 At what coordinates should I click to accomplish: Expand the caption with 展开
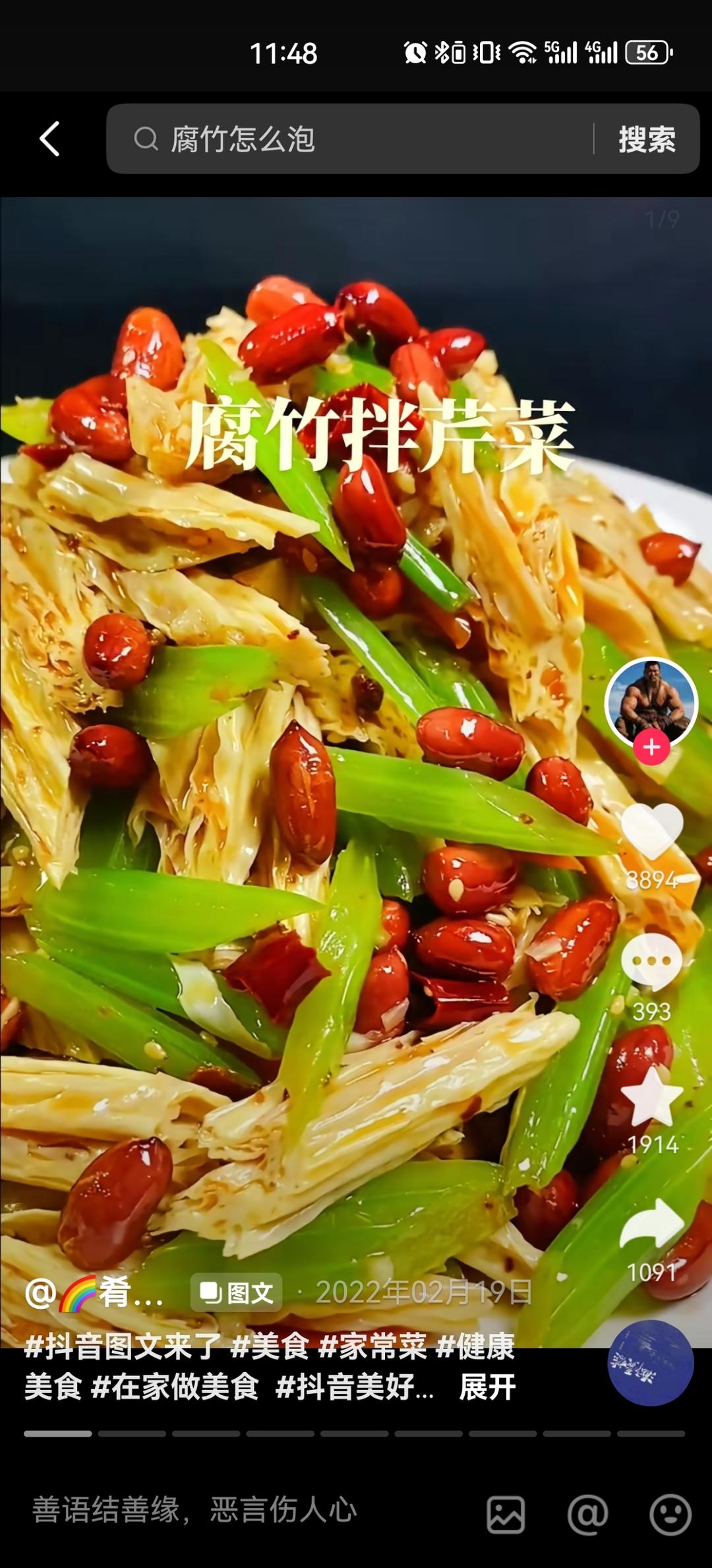pos(488,1387)
